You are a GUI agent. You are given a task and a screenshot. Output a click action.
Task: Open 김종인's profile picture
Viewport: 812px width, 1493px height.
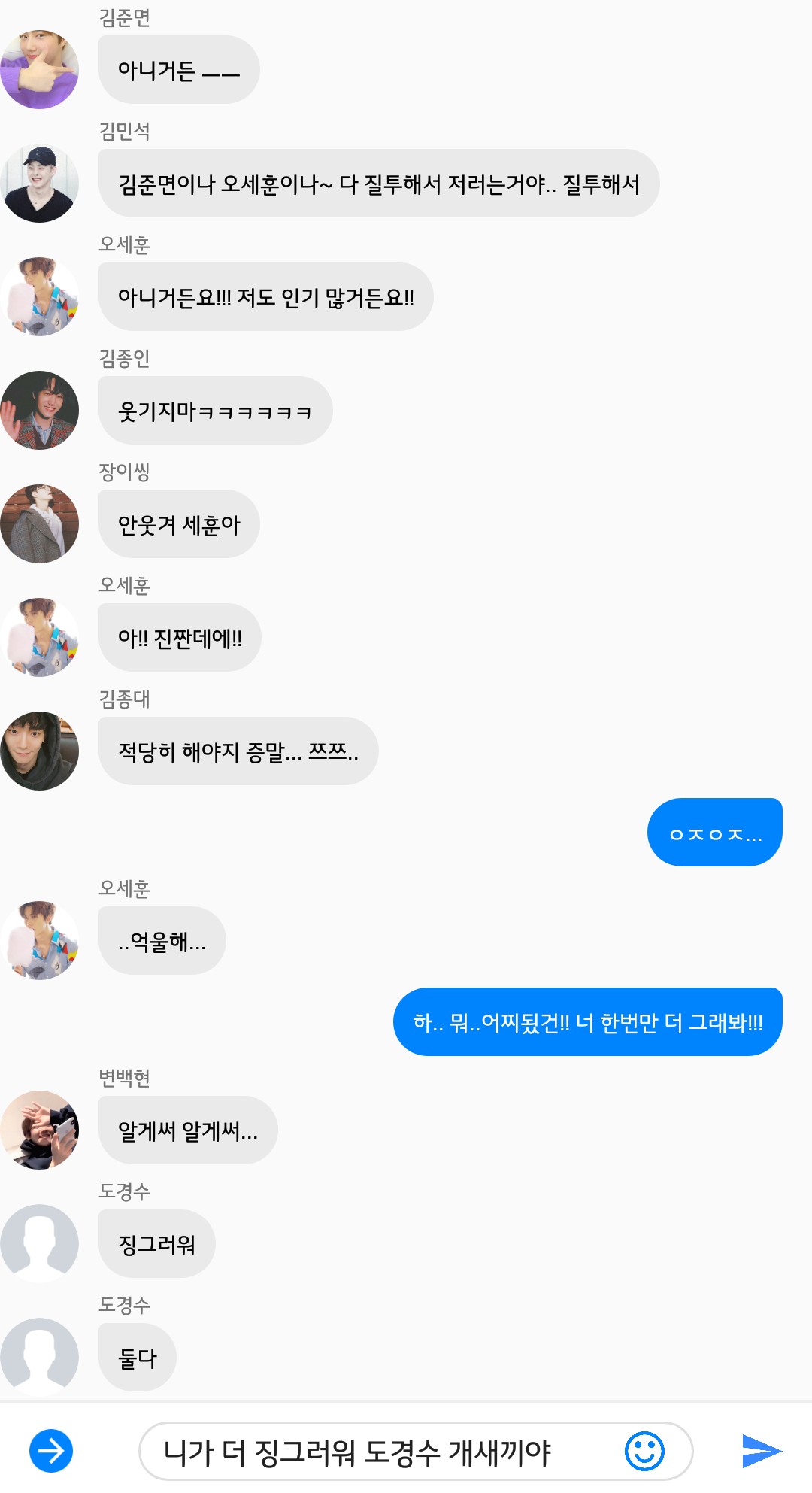click(40, 411)
